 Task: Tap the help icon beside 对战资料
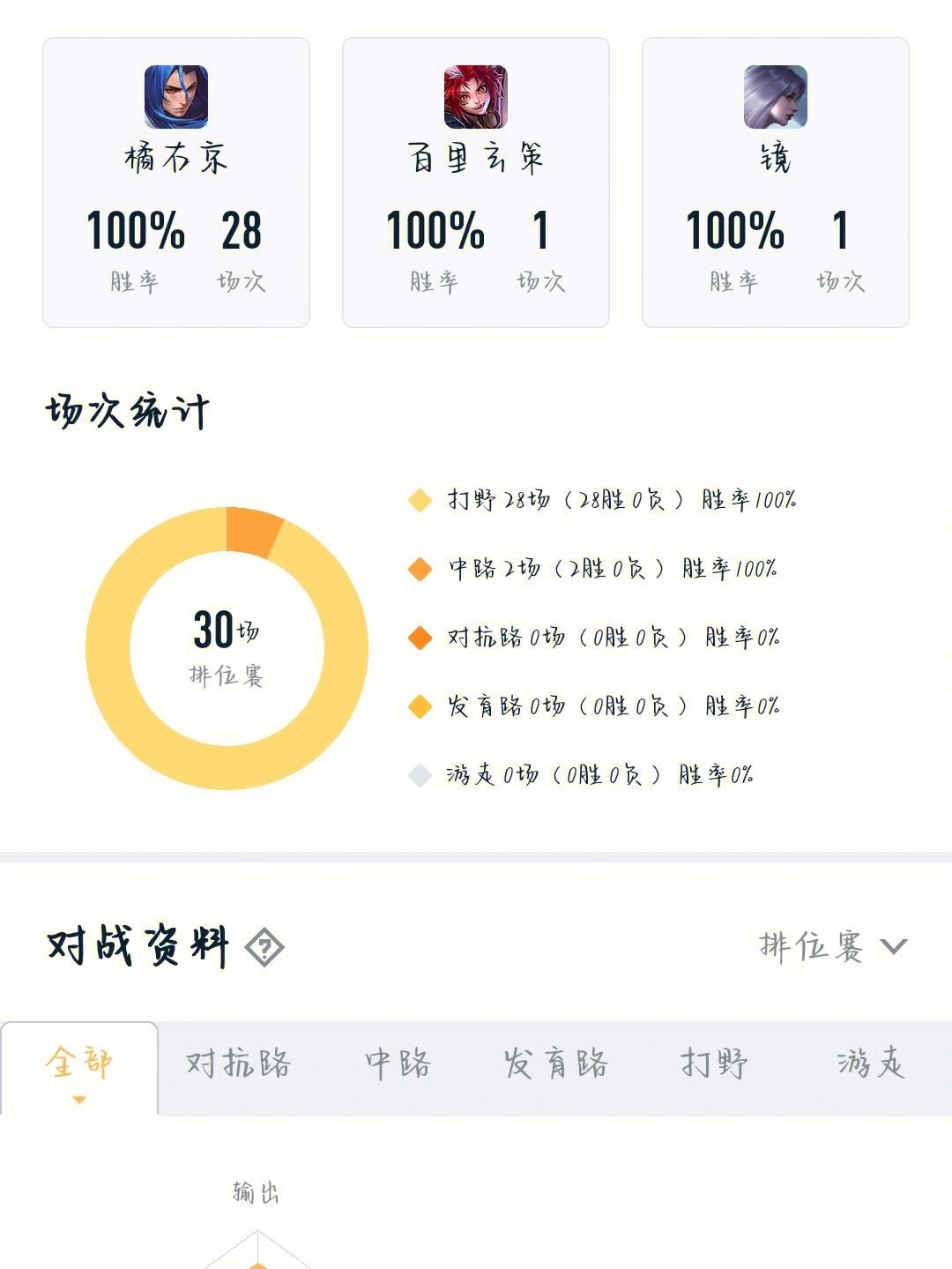point(264,948)
